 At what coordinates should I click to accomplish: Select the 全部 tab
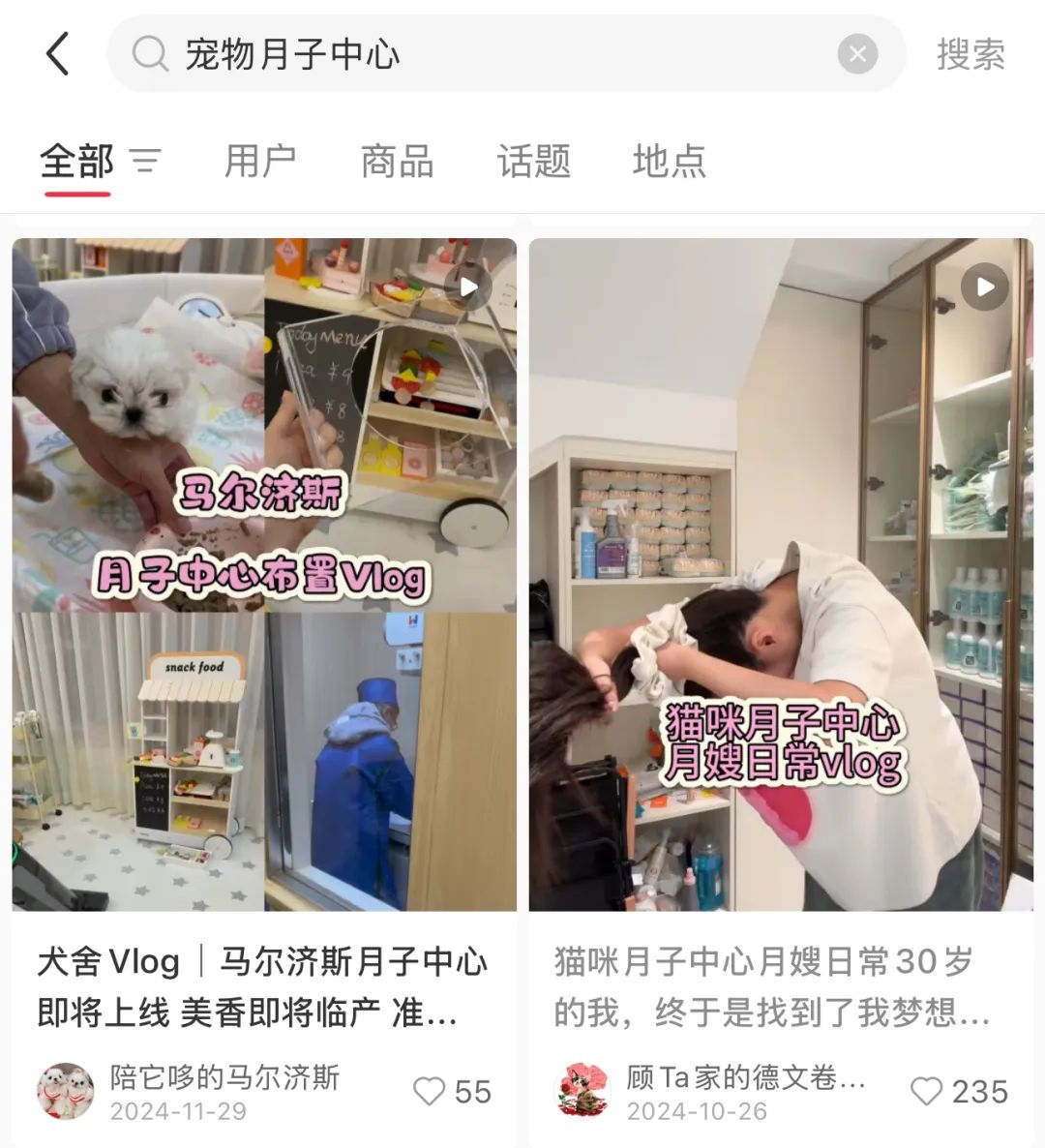pyautogui.click(x=76, y=161)
